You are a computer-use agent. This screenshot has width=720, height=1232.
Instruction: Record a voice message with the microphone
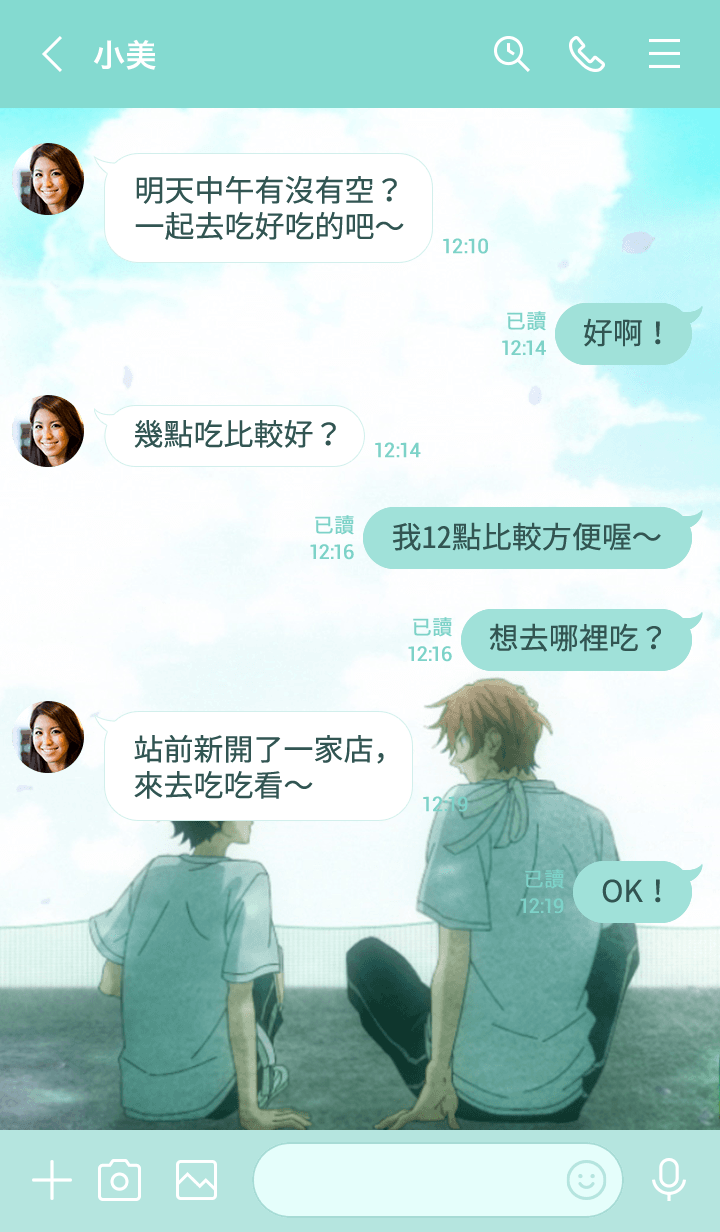[668, 1181]
